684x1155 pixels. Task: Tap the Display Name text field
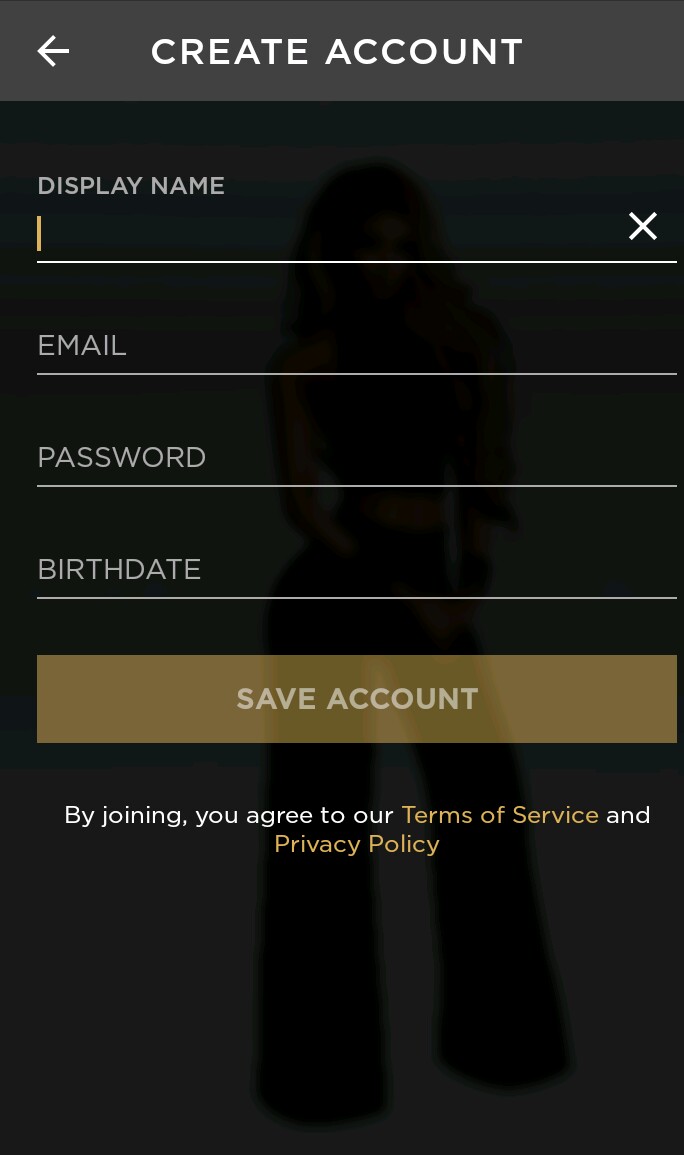(320, 232)
